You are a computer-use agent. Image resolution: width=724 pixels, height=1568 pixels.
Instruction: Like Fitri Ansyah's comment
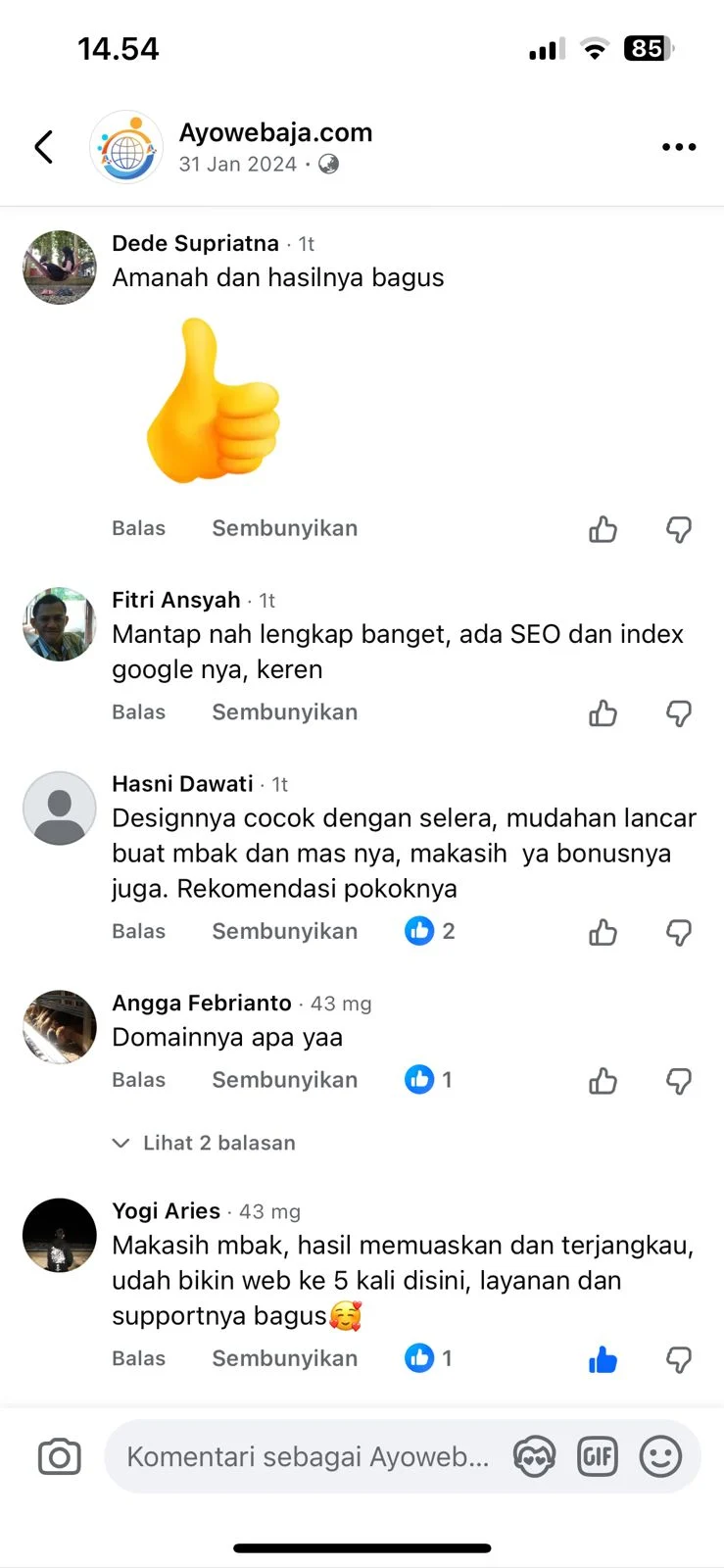(603, 713)
